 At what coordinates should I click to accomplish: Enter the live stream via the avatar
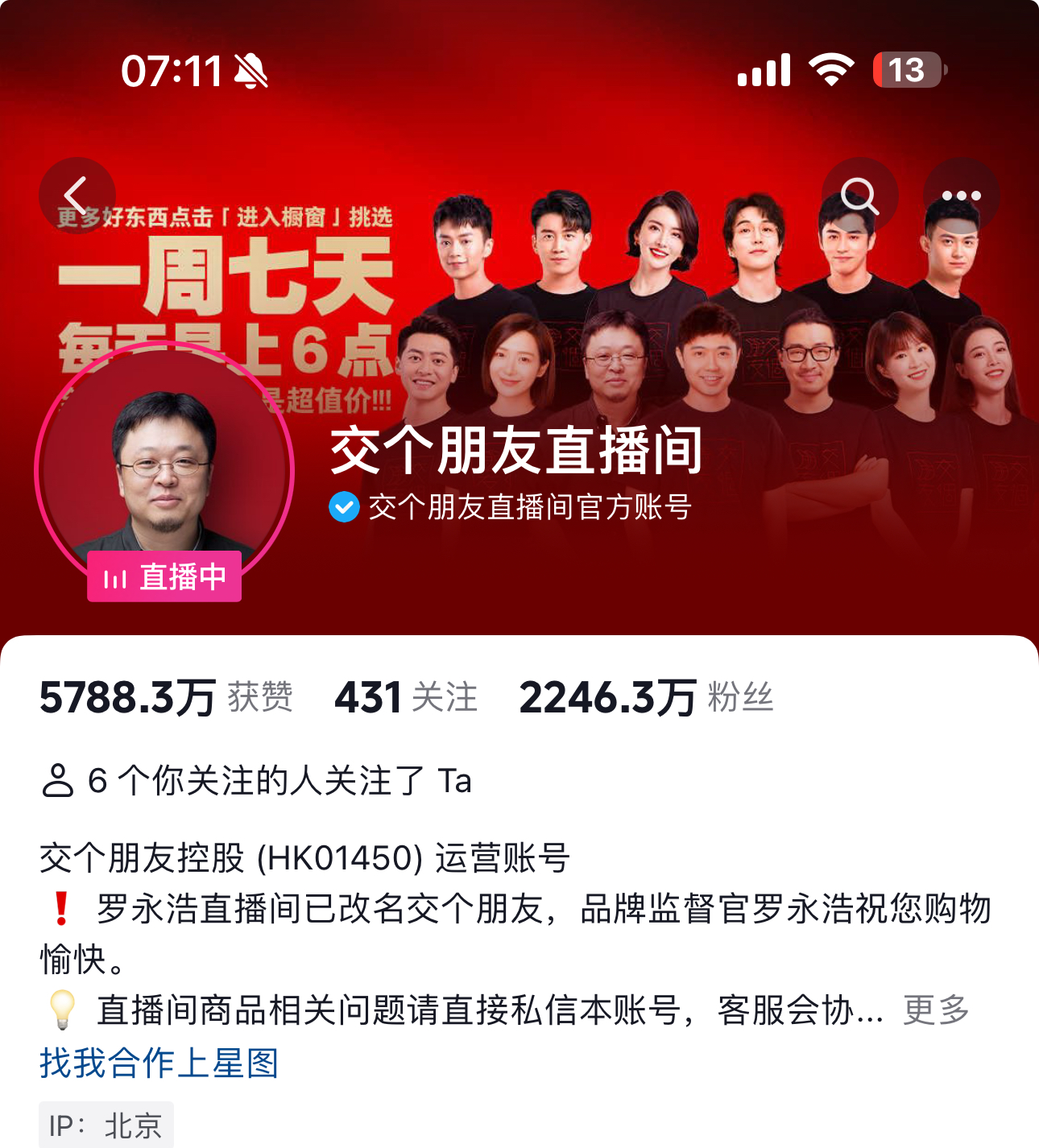(164, 471)
